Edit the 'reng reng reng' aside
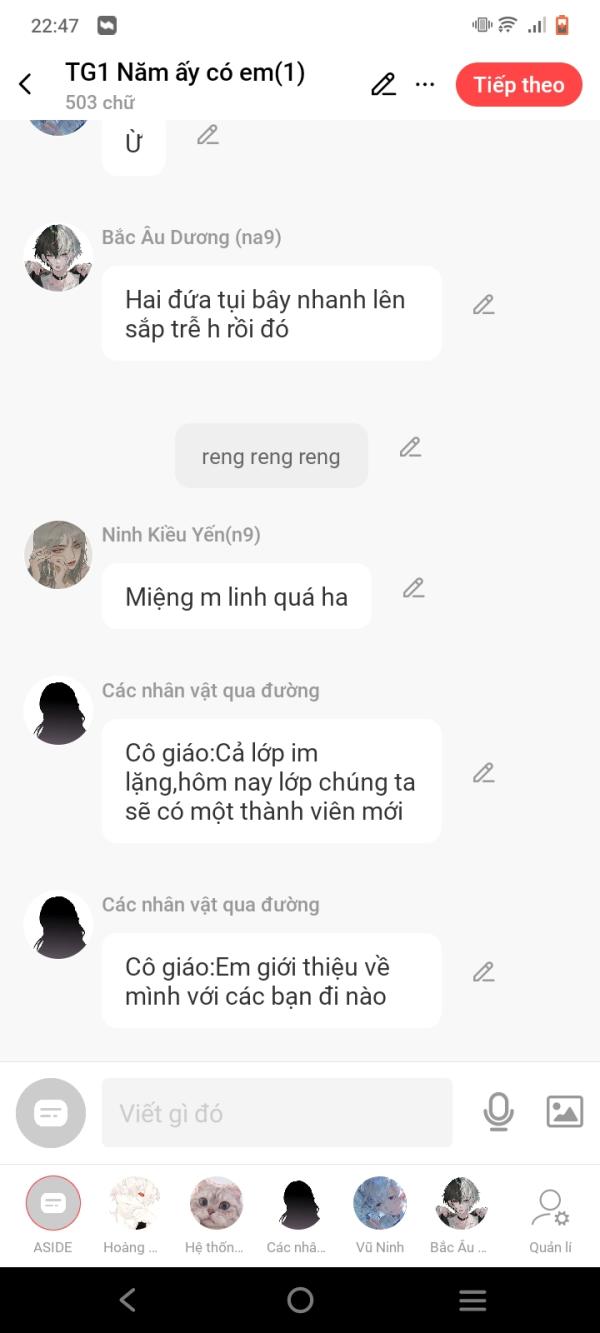 410,448
